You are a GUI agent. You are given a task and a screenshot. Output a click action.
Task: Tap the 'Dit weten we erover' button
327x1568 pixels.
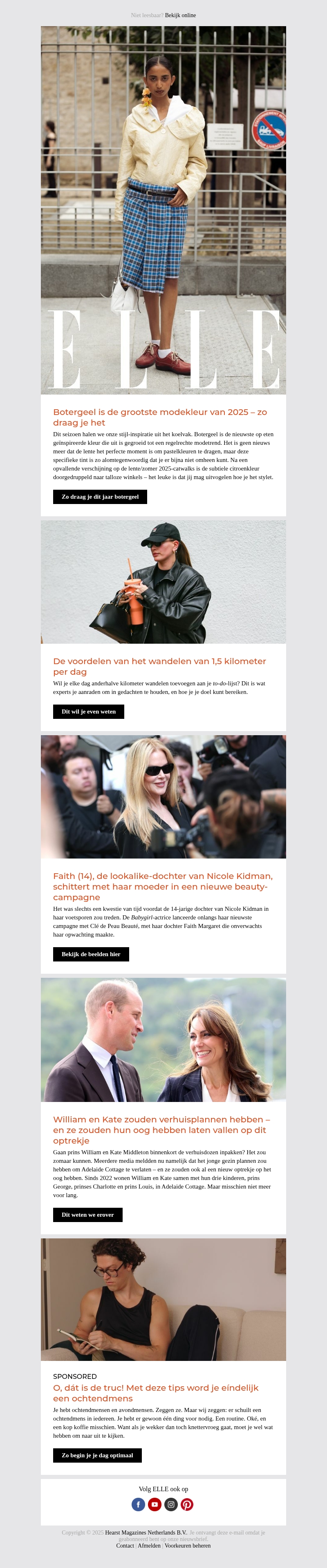point(88,1214)
